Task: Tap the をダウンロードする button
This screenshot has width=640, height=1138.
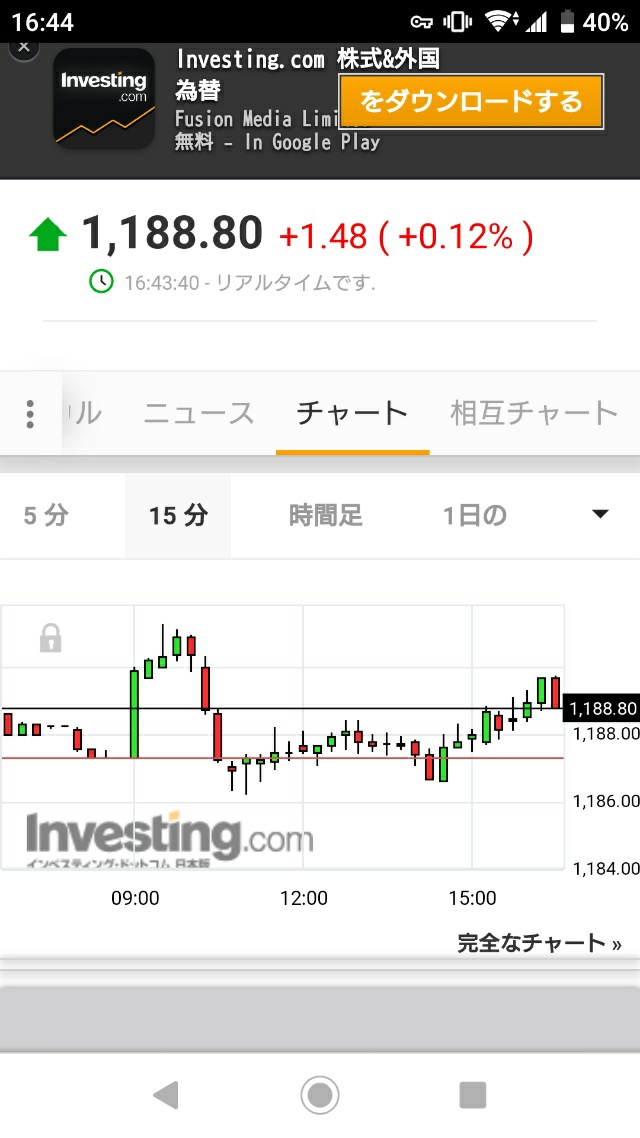Action: (471, 101)
